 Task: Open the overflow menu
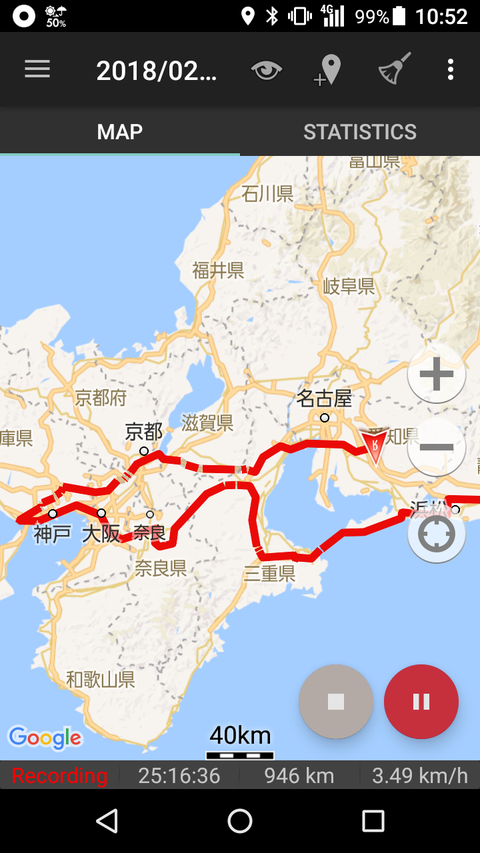tap(450, 70)
